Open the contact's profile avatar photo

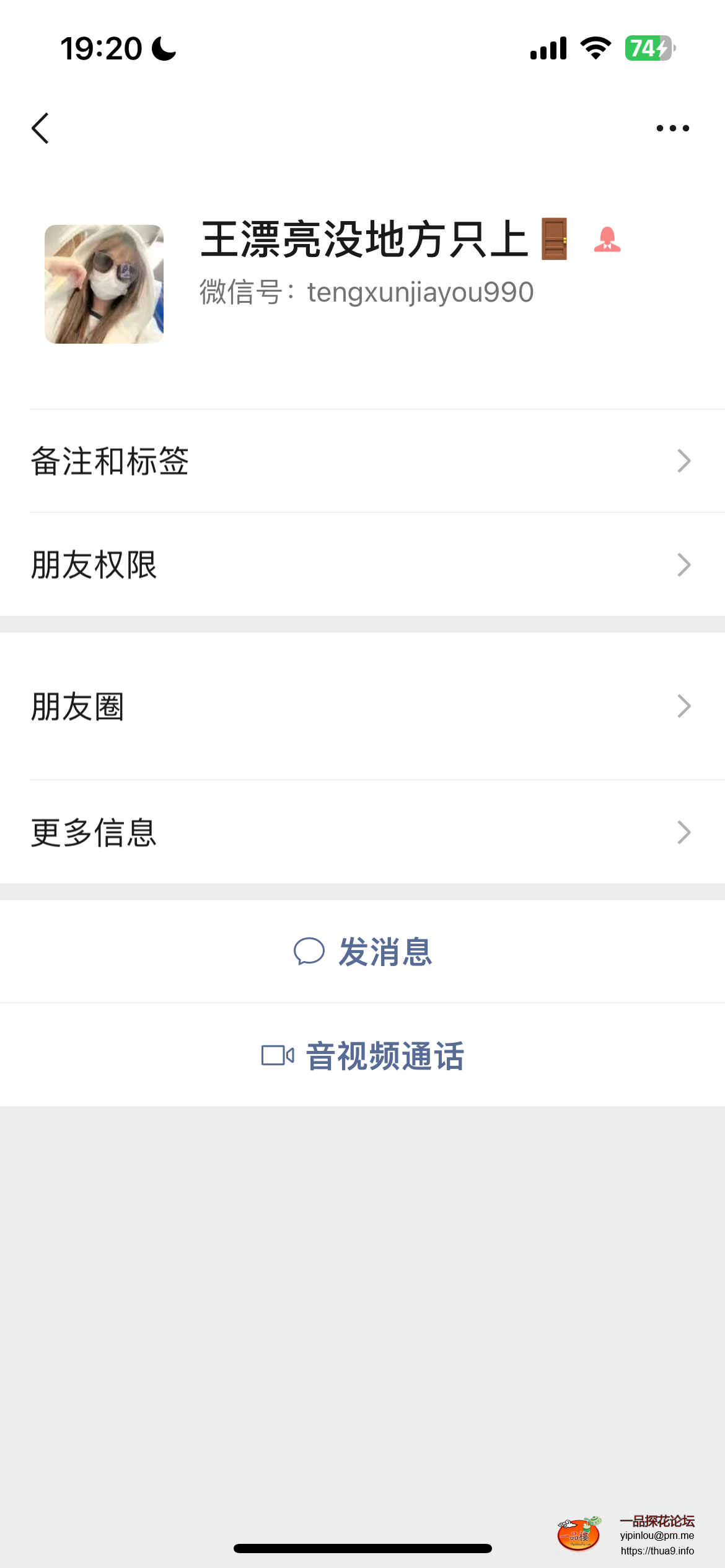[x=103, y=283]
